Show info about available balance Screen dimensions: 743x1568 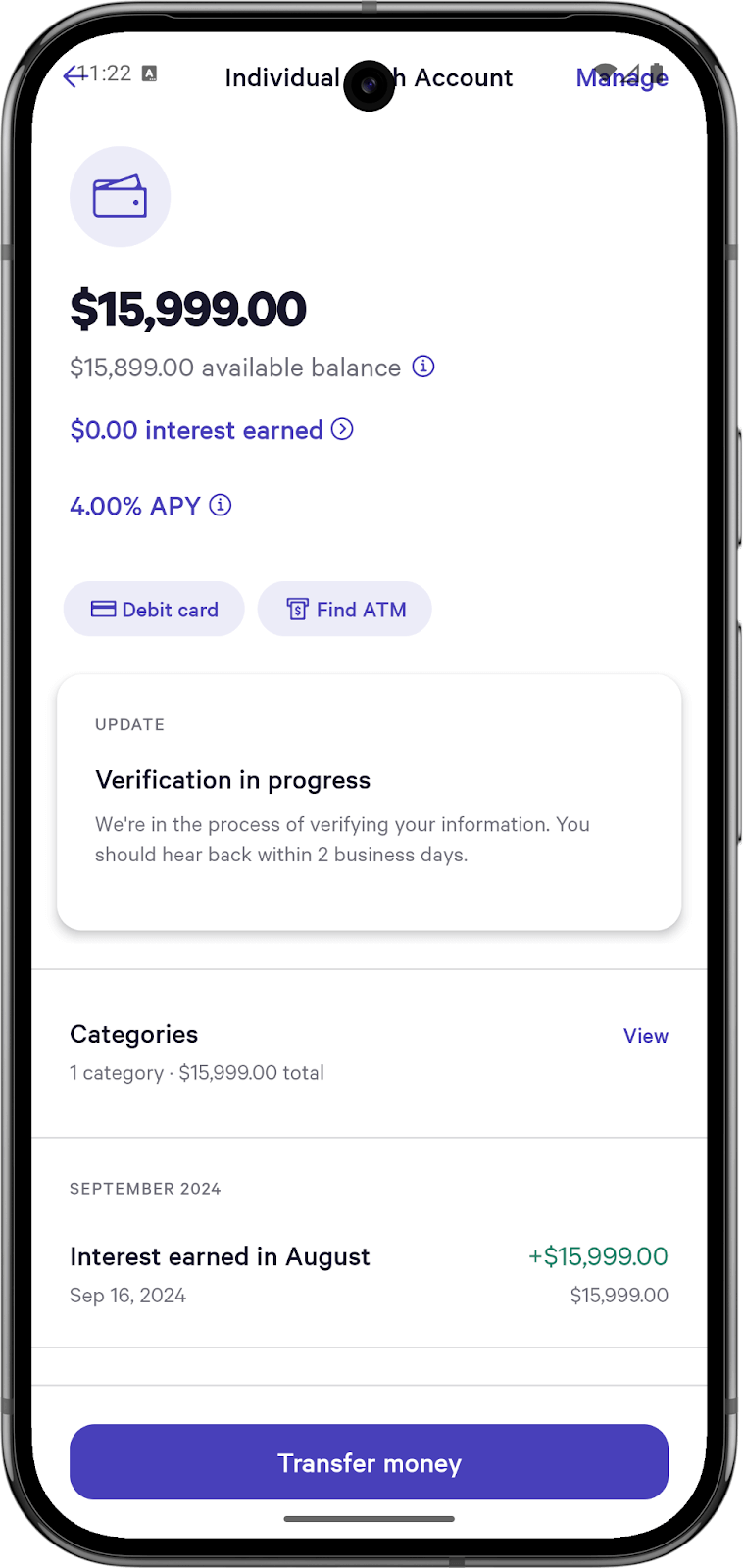(422, 367)
